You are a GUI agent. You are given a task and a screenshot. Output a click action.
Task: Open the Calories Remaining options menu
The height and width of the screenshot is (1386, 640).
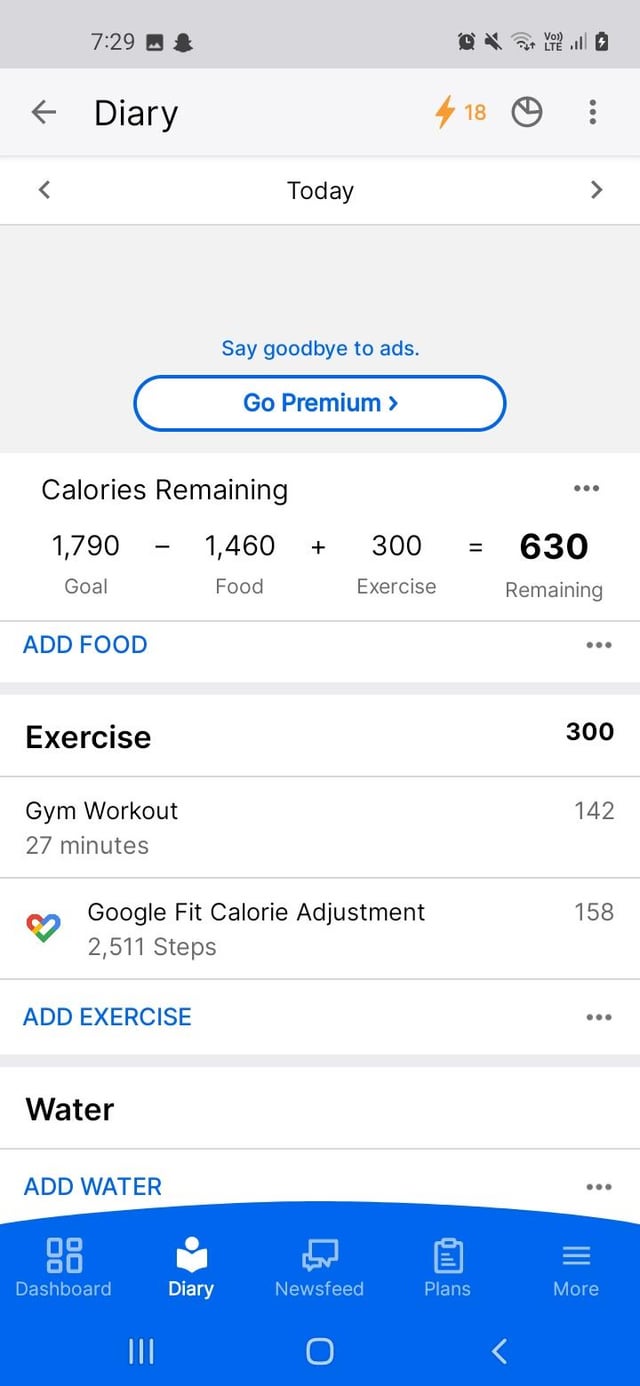(586, 489)
